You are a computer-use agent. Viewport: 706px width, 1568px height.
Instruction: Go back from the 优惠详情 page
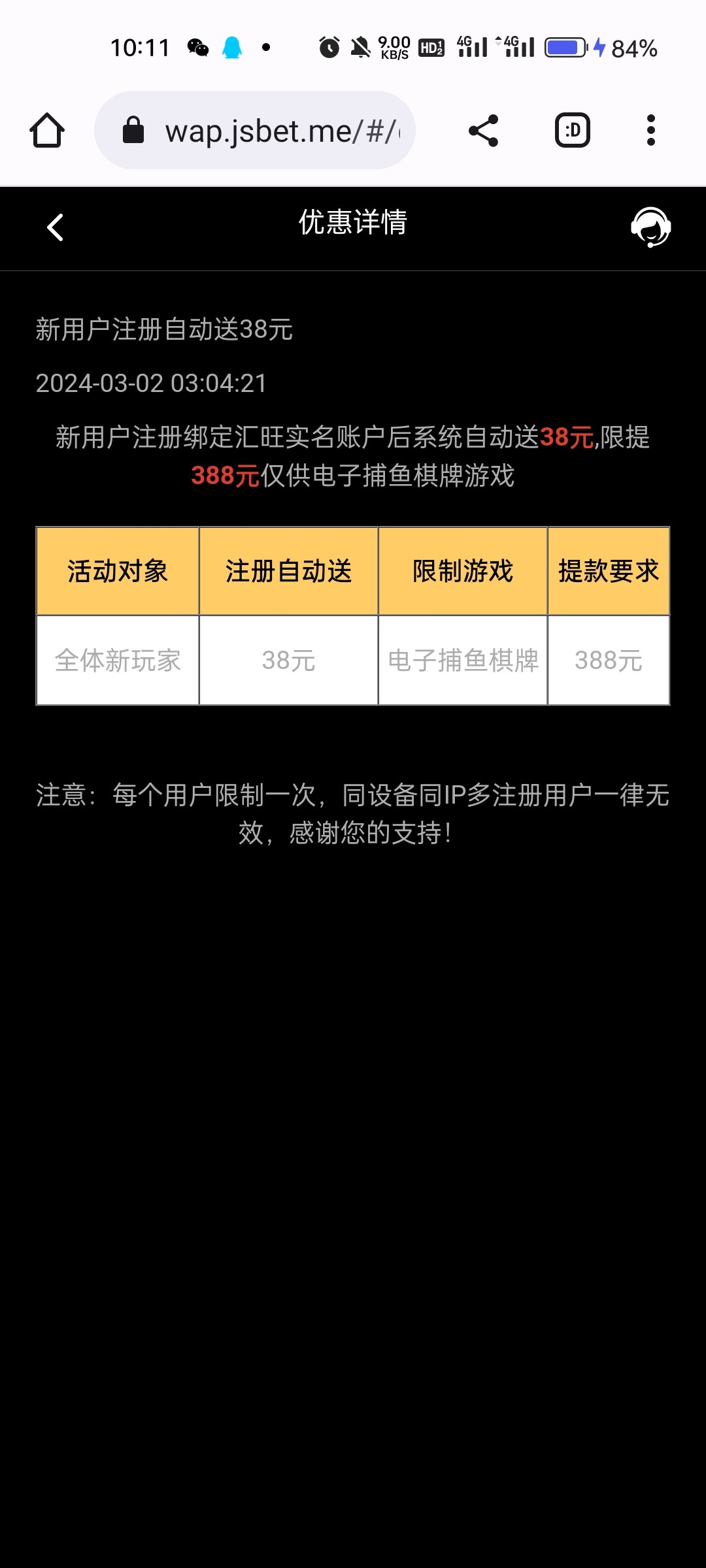[56, 227]
